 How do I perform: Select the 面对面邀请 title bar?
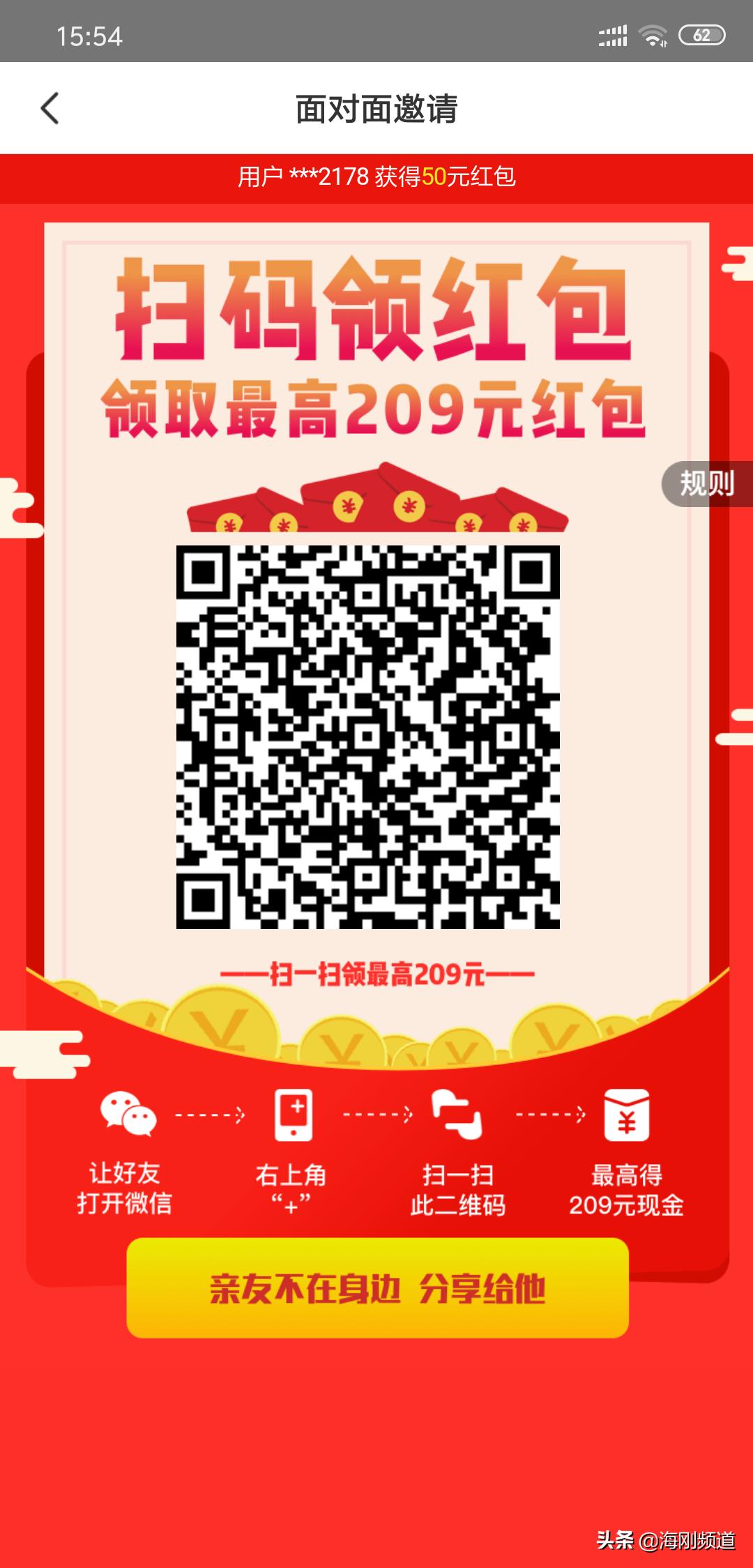pyautogui.click(x=376, y=108)
